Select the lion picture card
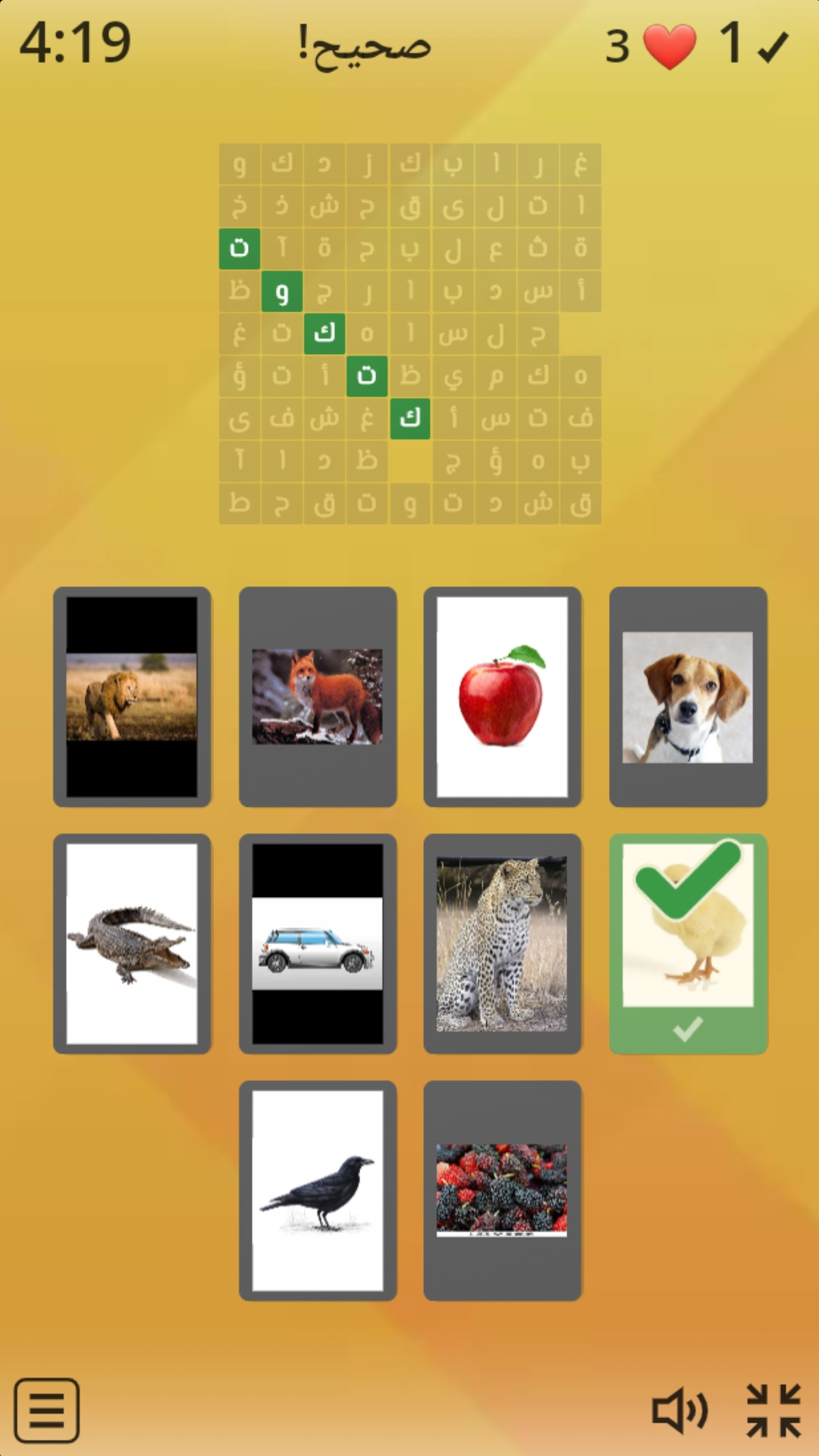This screenshot has width=819, height=1456. 132,696
